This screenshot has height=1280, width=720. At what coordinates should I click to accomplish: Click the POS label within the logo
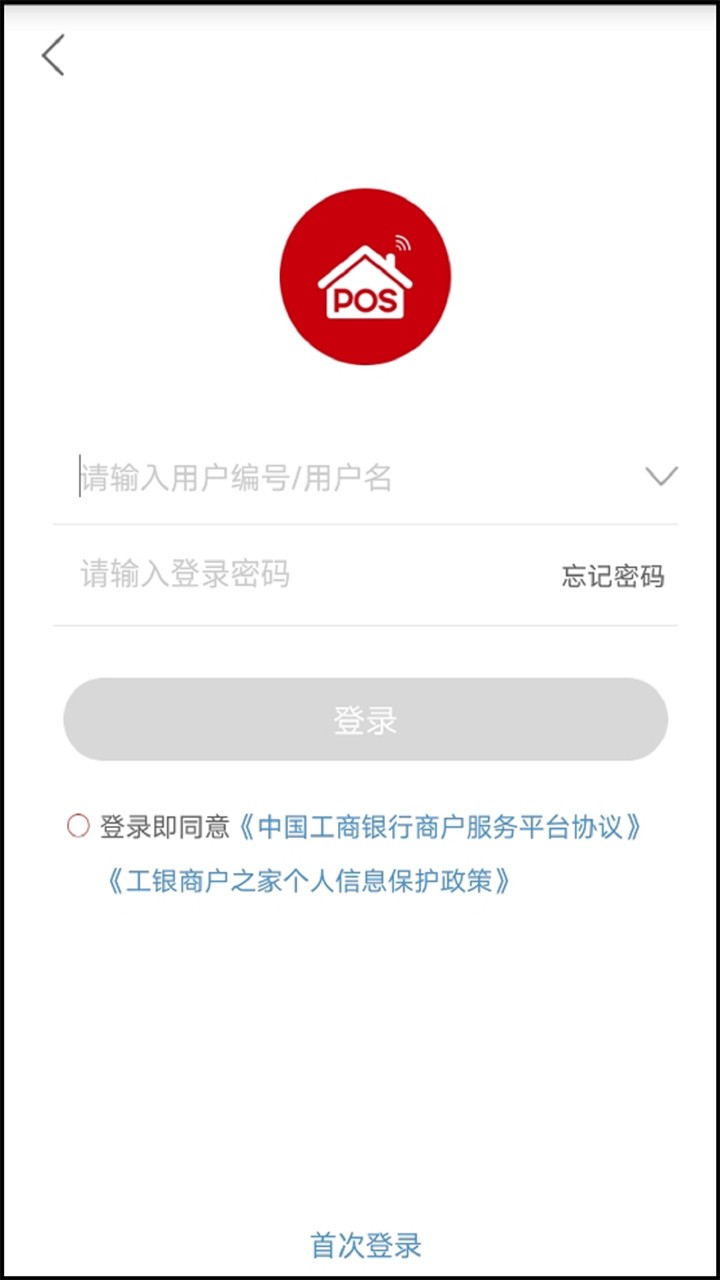(365, 300)
